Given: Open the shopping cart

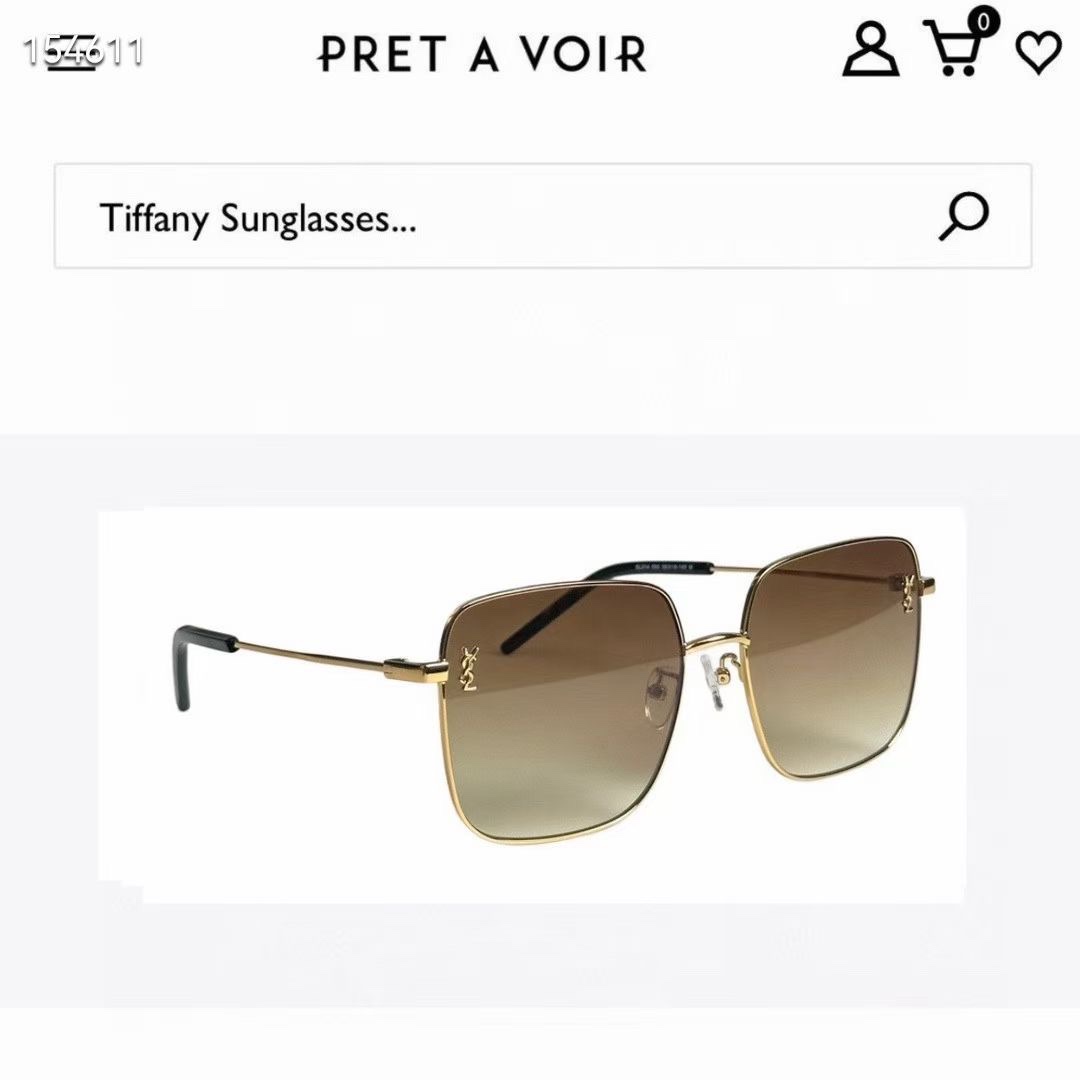Looking at the screenshot, I should [x=956, y=50].
